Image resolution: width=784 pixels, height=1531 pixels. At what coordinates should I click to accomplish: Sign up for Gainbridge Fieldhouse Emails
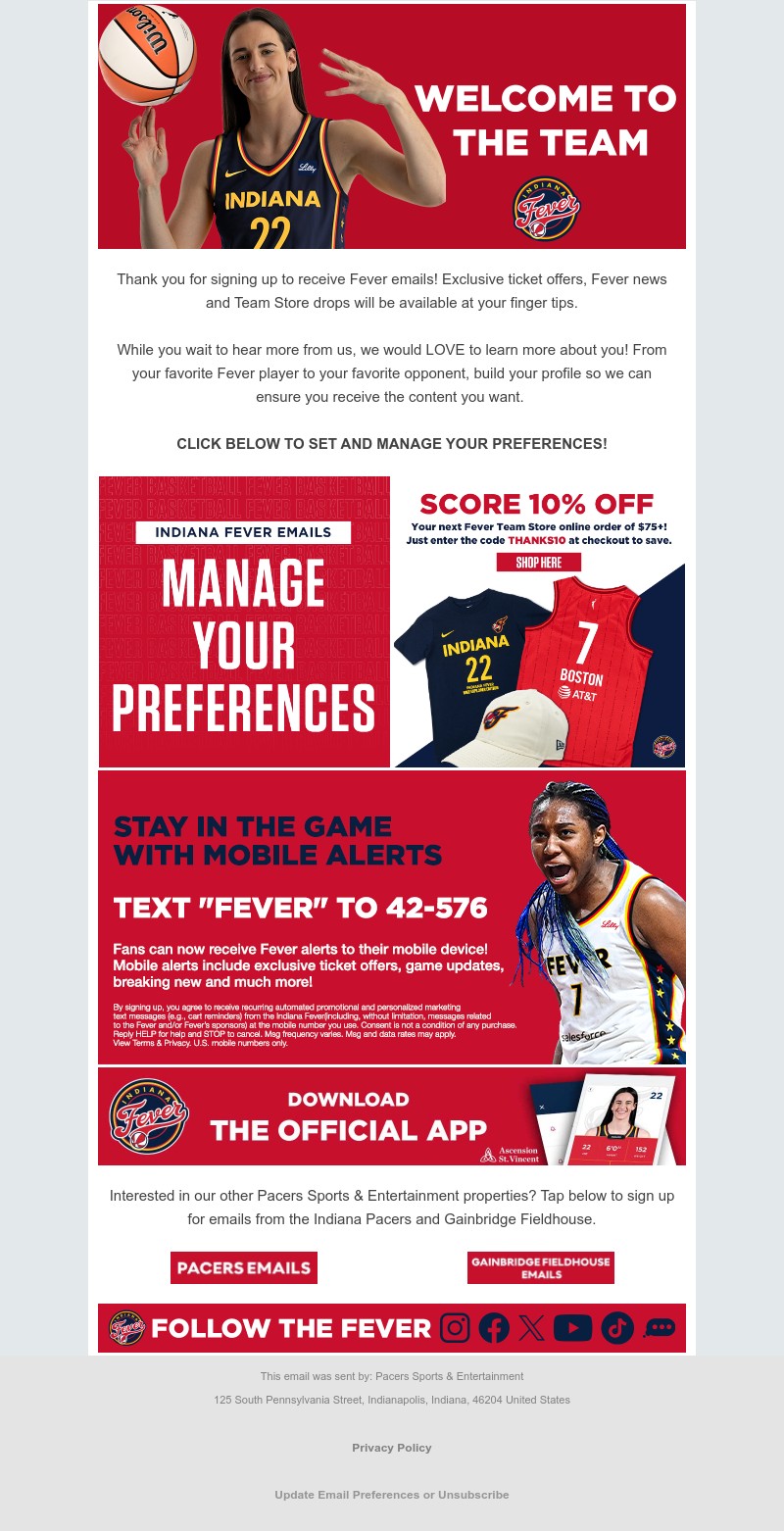(x=540, y=1267)
